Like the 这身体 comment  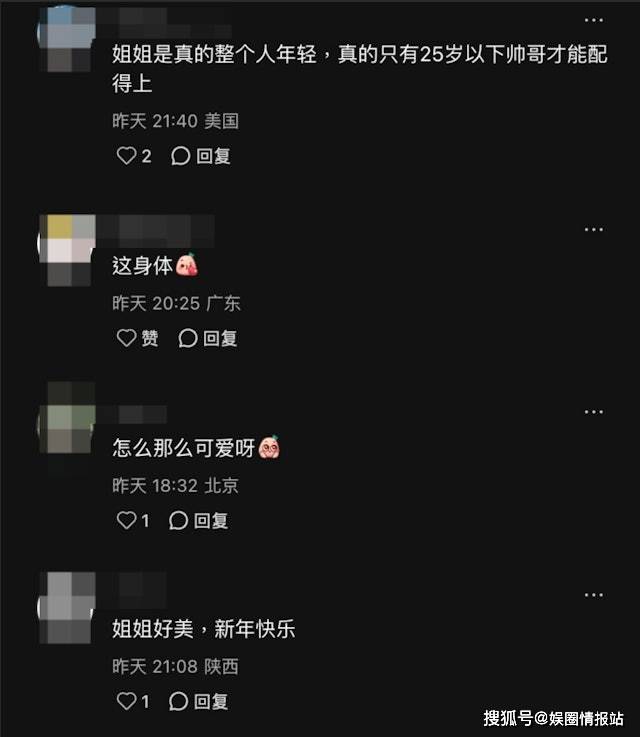tap(127, 338)
